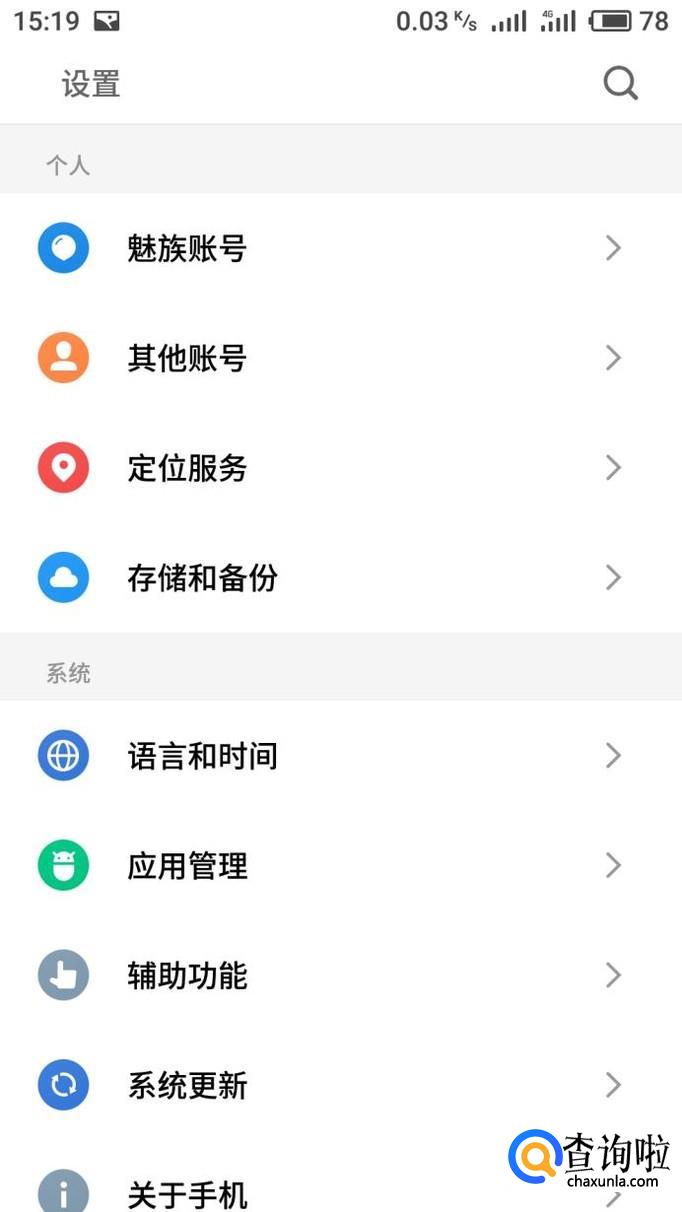Open 语言和时间 settings
Screen dimensions: 682x1212
click(x=202, y=756)
